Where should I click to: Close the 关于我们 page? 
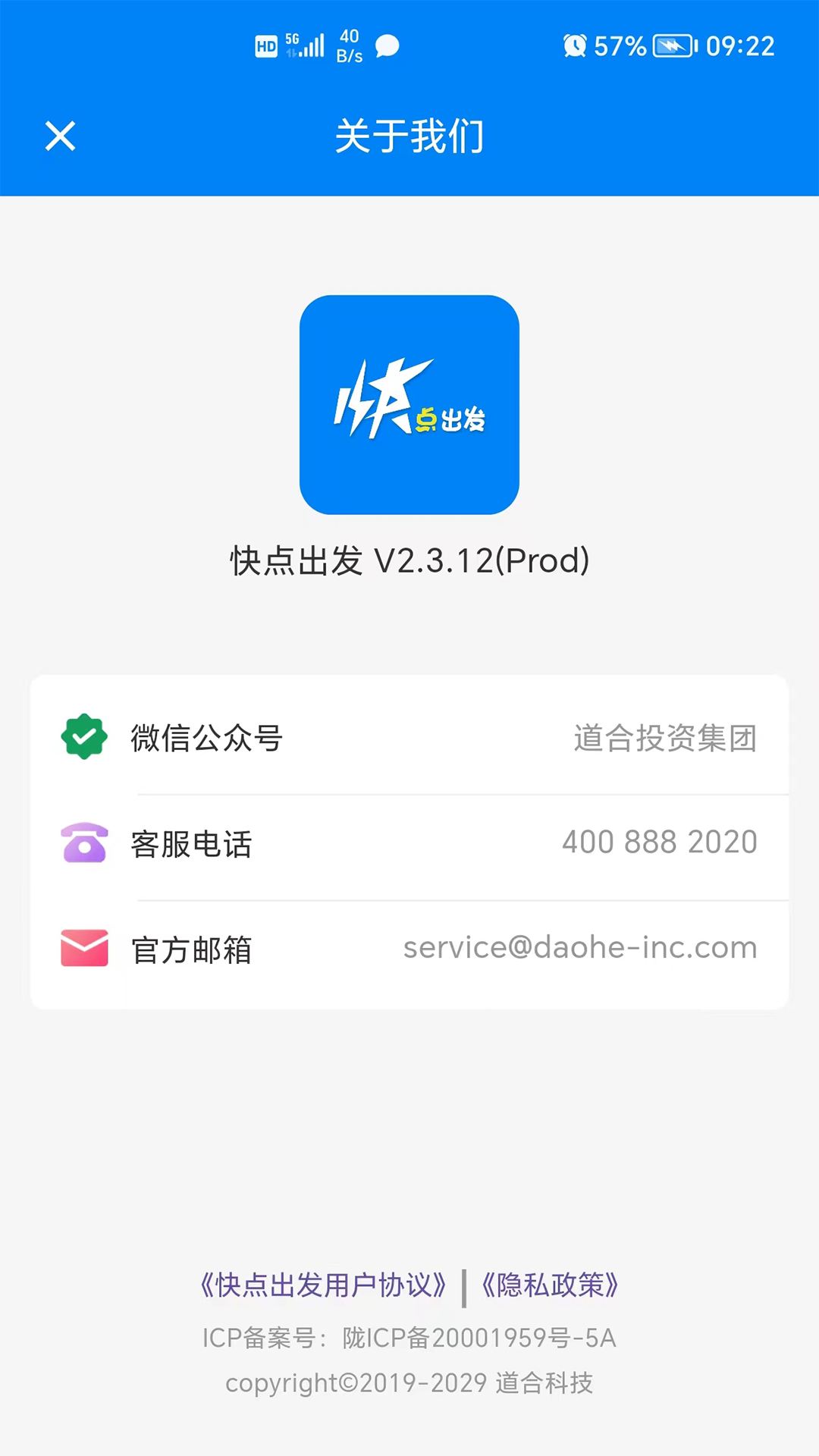(x=60, y=136)
